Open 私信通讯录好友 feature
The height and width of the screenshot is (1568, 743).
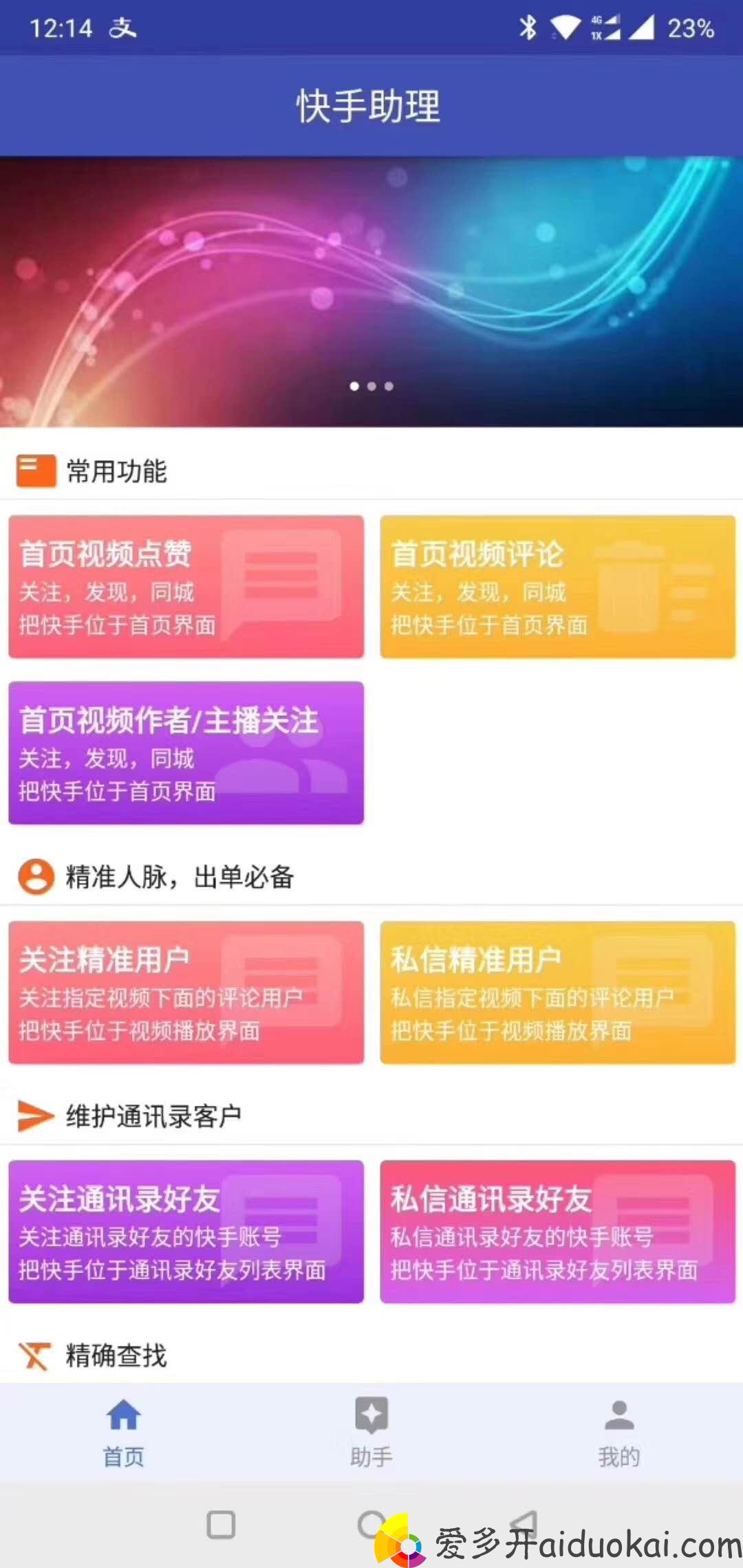click(557, 1231)
